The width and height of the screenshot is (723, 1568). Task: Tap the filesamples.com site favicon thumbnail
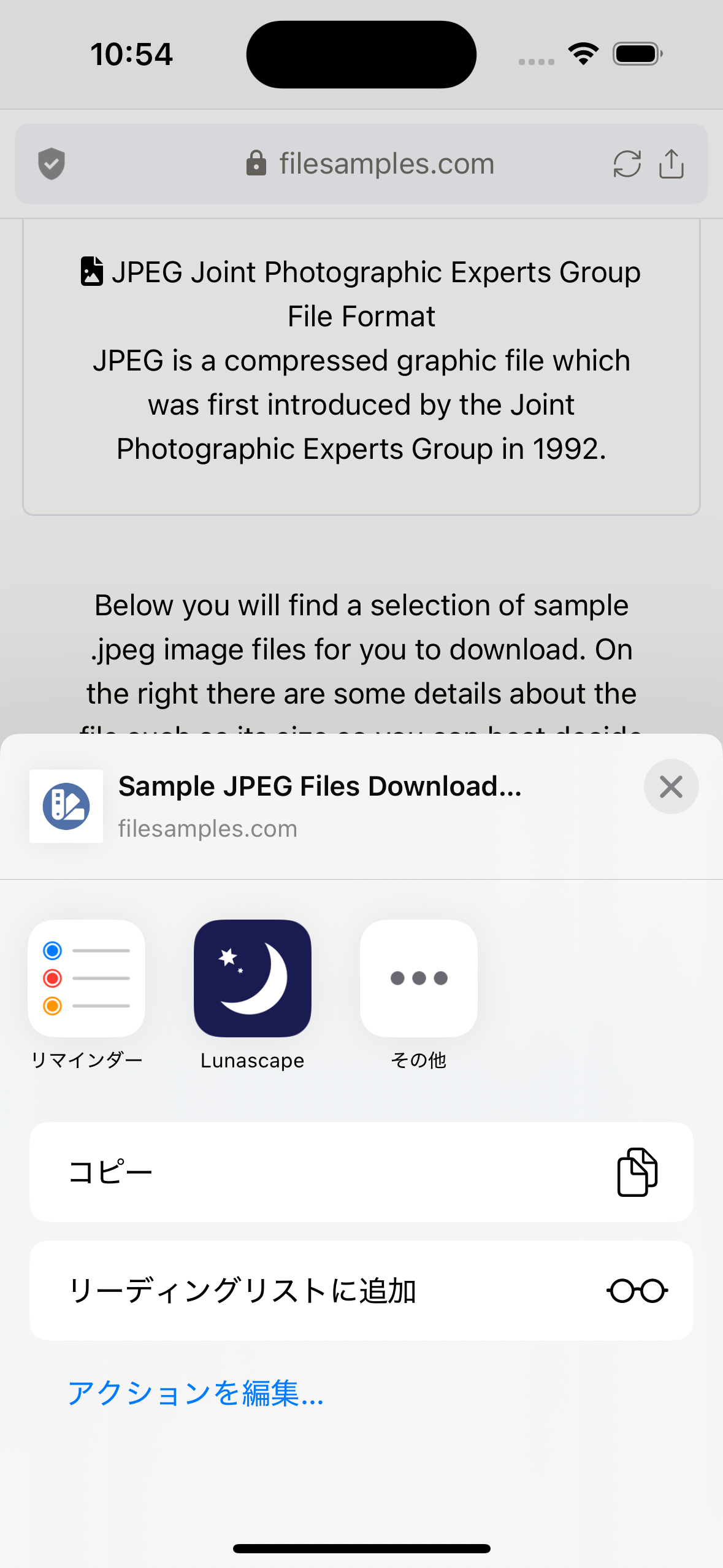(66, 806)
